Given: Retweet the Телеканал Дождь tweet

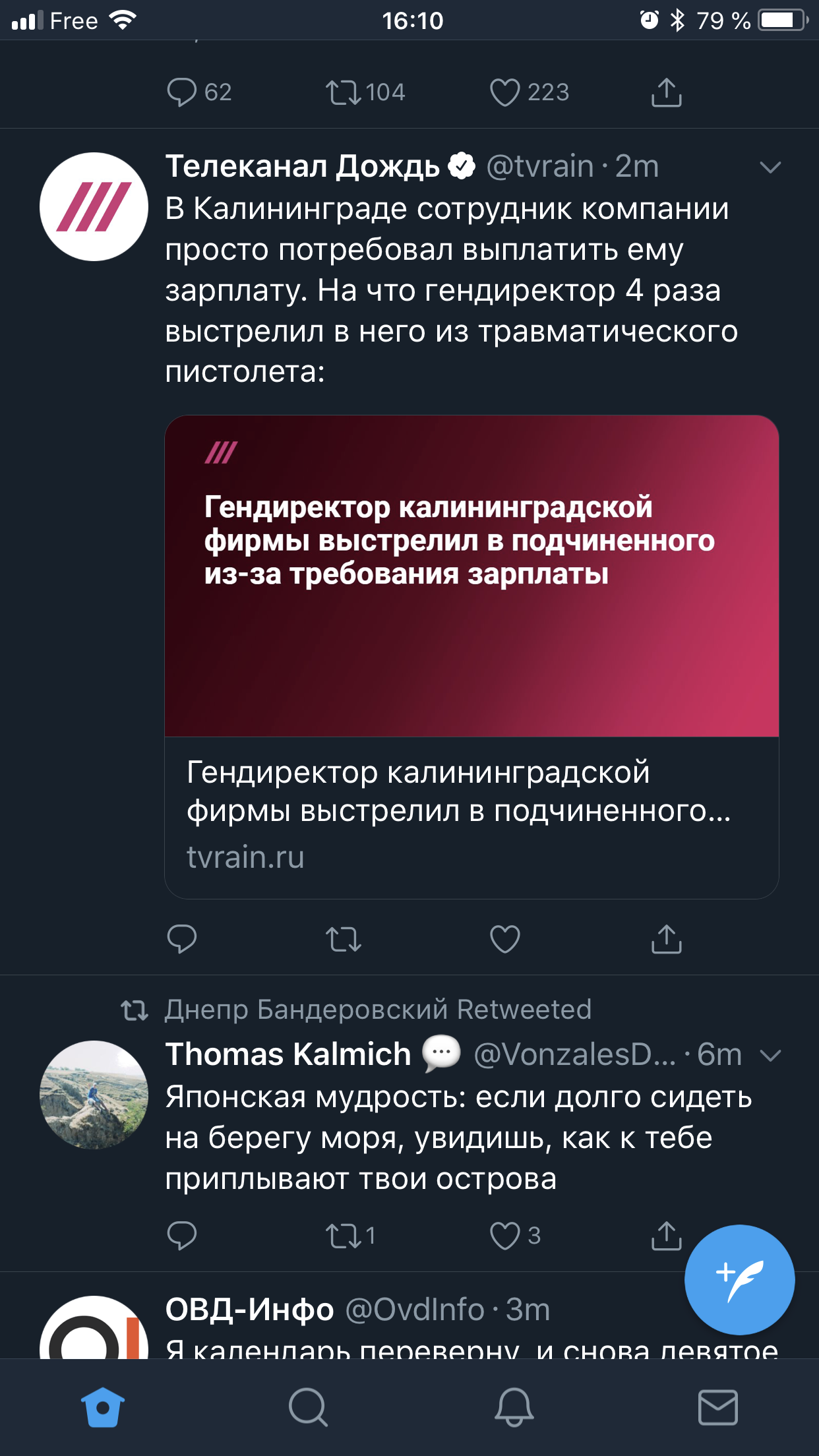Looking at the screenshot, I should click(344, 939).
